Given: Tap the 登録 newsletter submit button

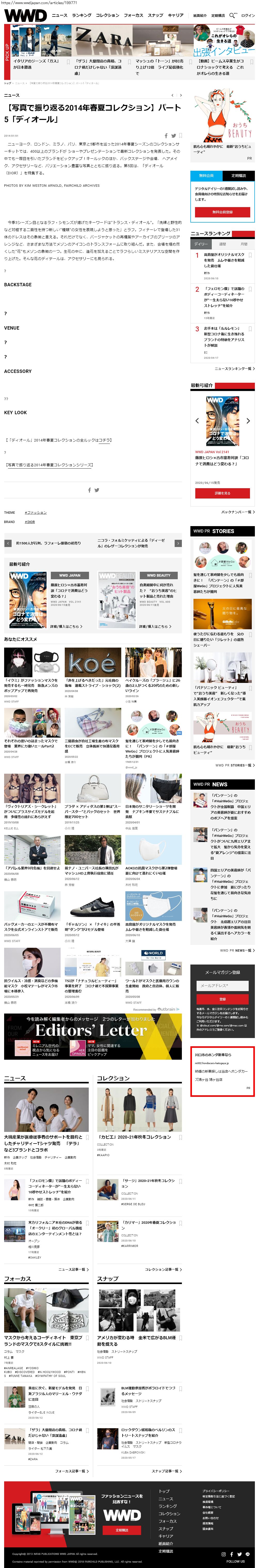Looking at the screenshot, I should click(x=222, y=999).
